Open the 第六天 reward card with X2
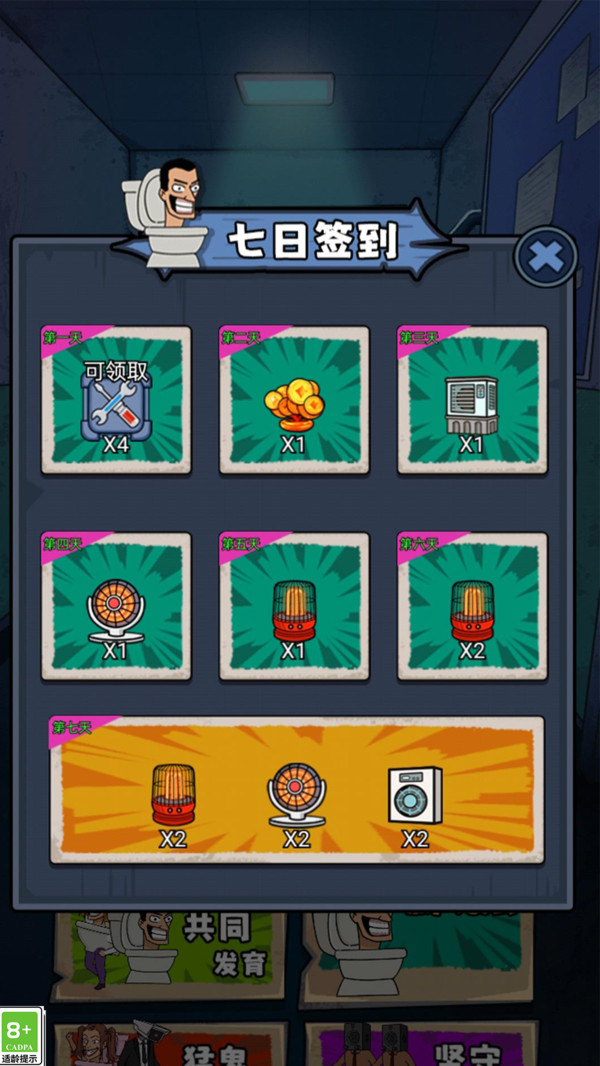The width and height of the screenshot is (600, 1066). [x=472, y=606]
